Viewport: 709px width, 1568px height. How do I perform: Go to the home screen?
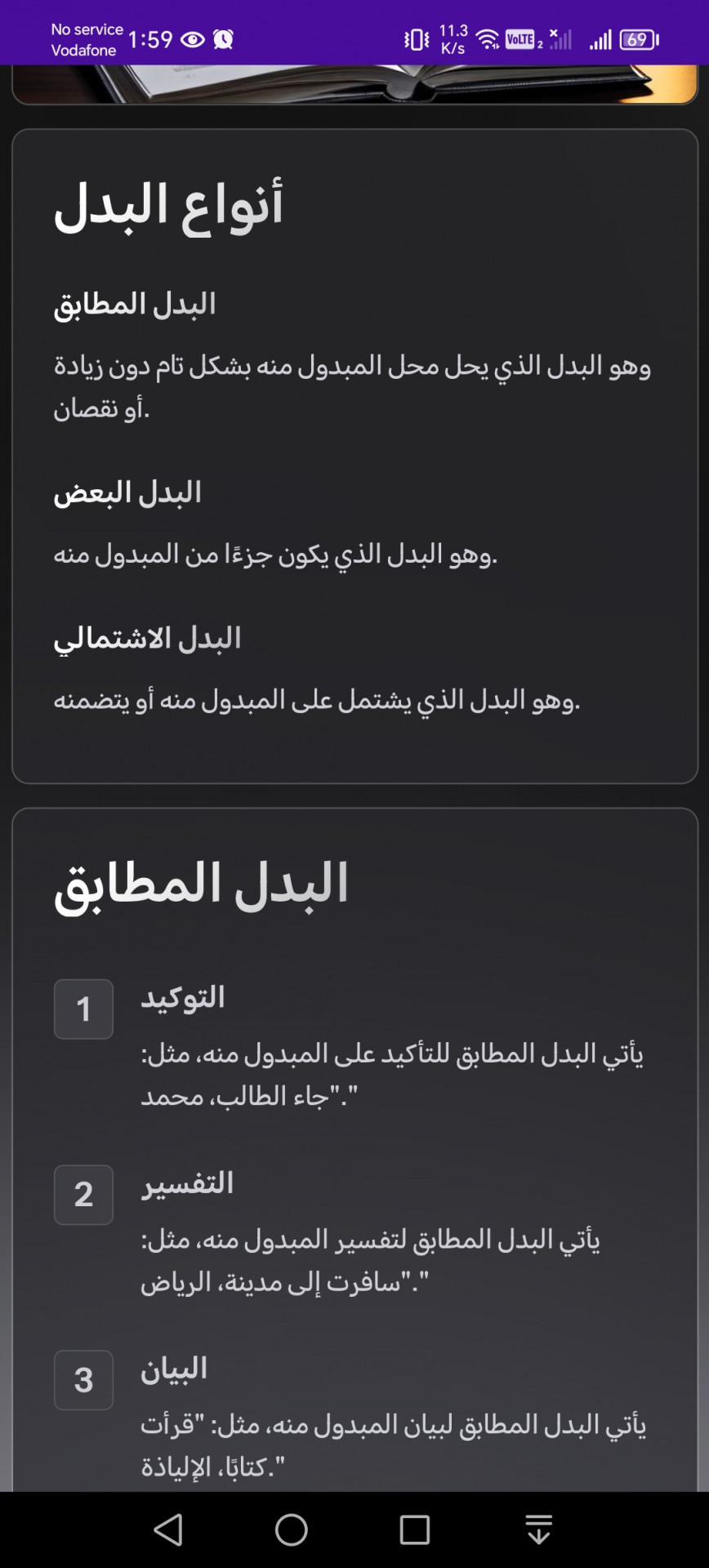point(292,1530)
